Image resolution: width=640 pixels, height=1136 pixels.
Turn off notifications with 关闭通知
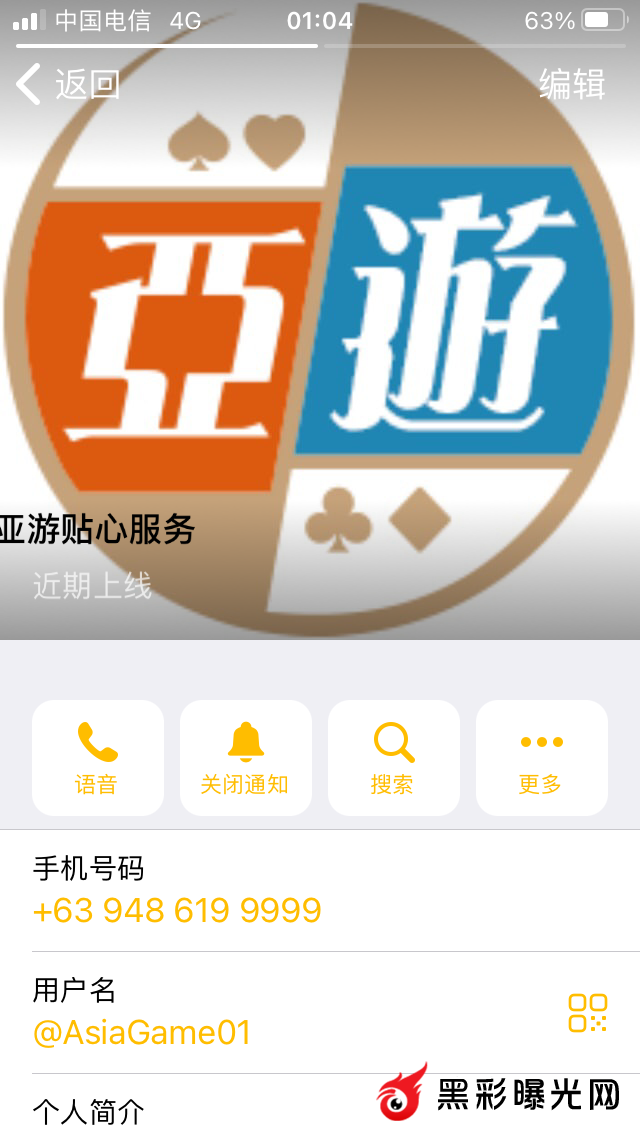click(x=245, y=758)
